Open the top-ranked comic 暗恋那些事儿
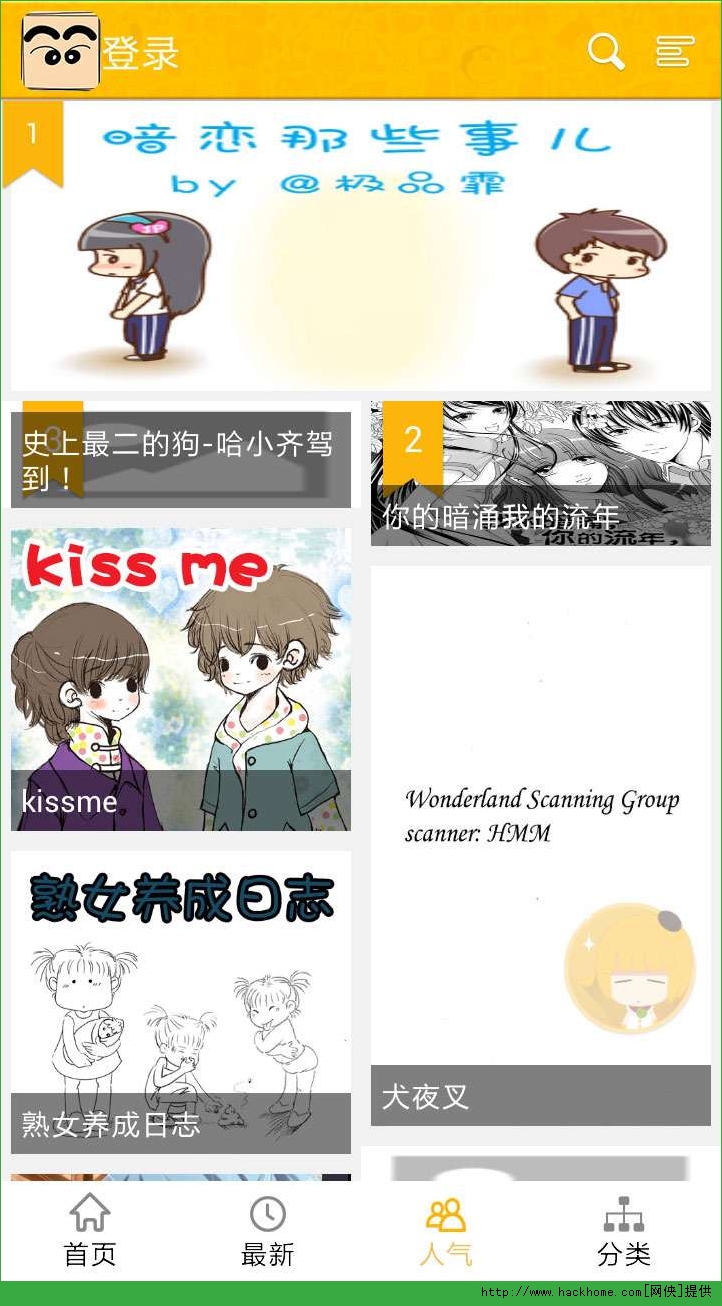The width and height of the screenshot is (722, 1306). 361,245
